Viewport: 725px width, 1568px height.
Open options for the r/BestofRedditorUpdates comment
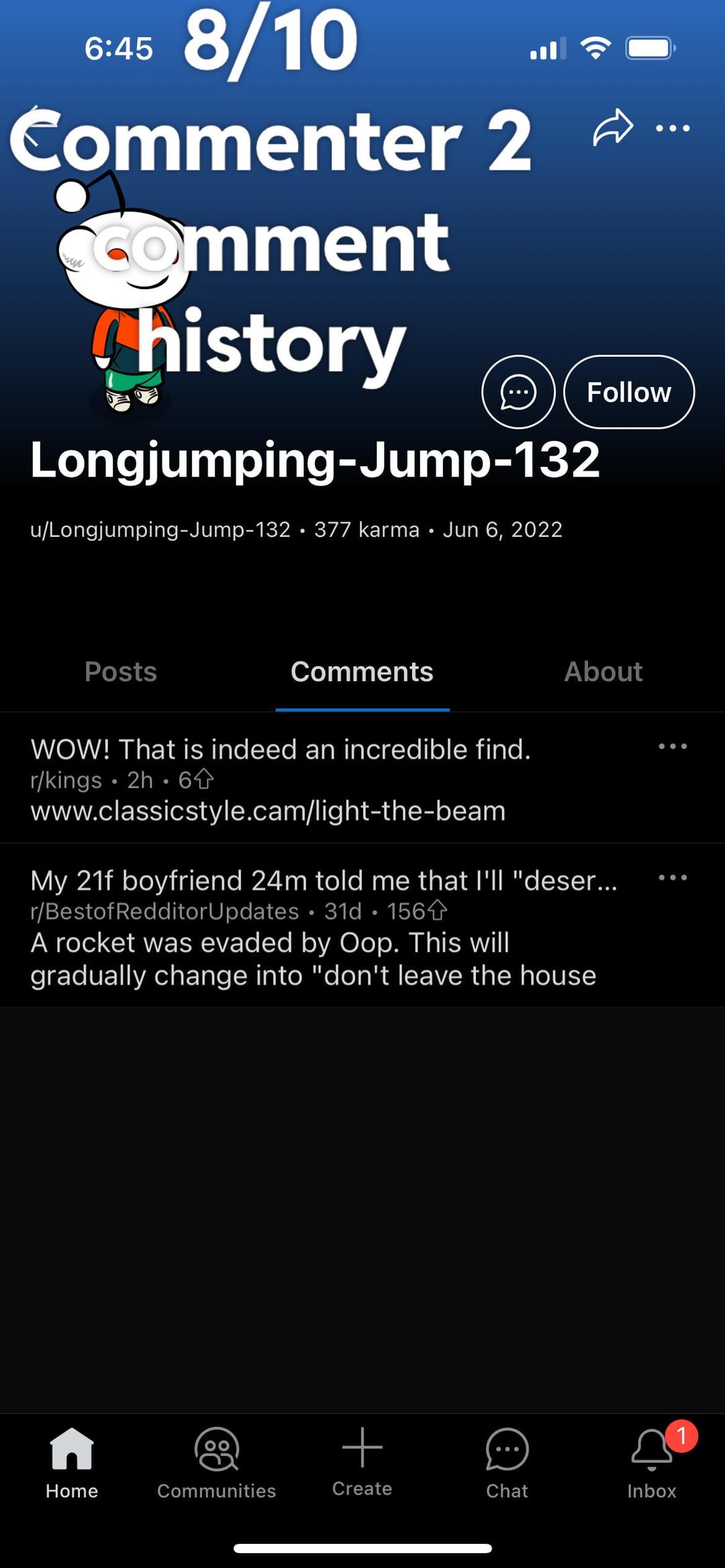pyautogui.click(x=673, y=878)
